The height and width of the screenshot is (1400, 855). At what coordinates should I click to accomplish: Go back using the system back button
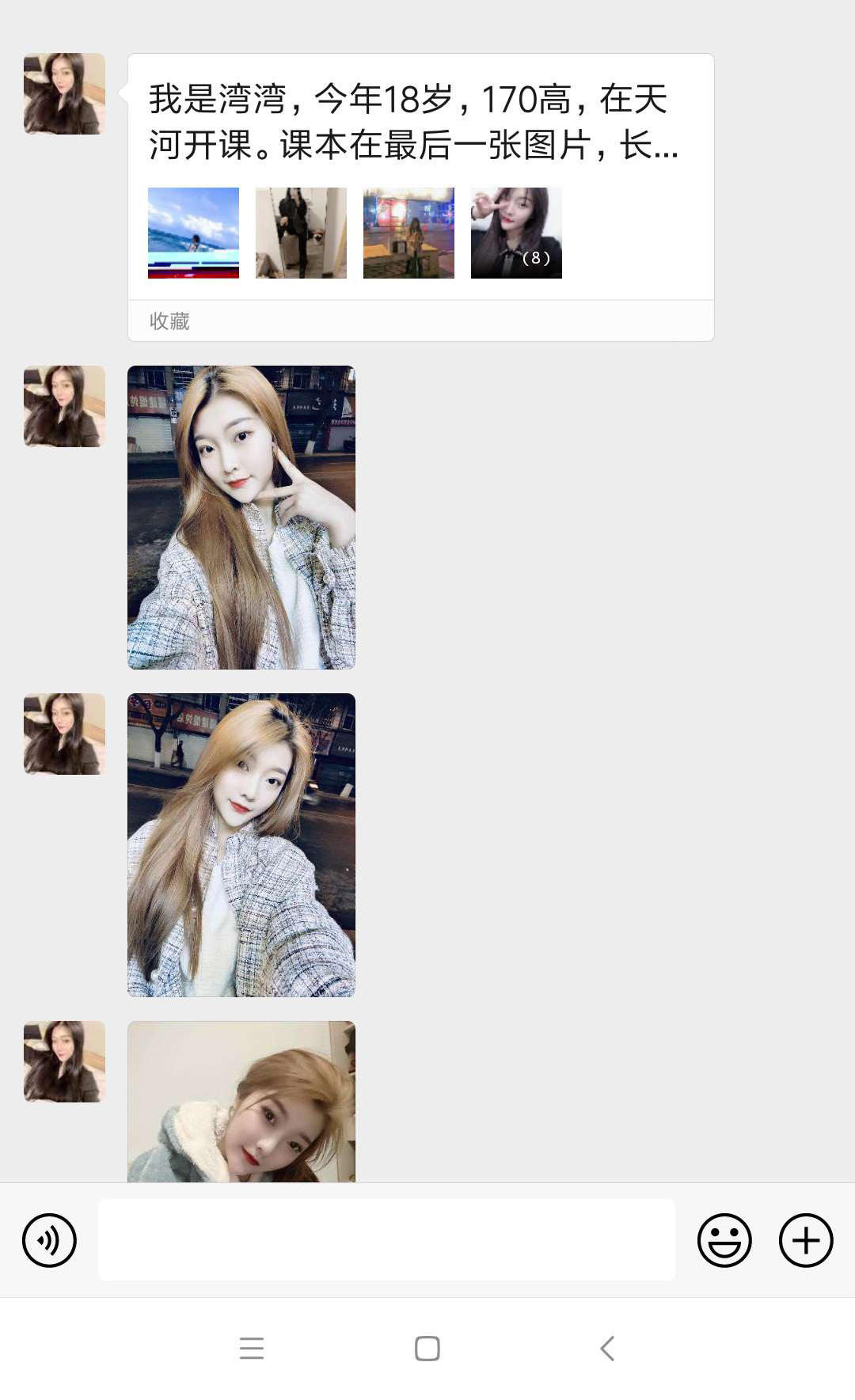coord(607,1348)
